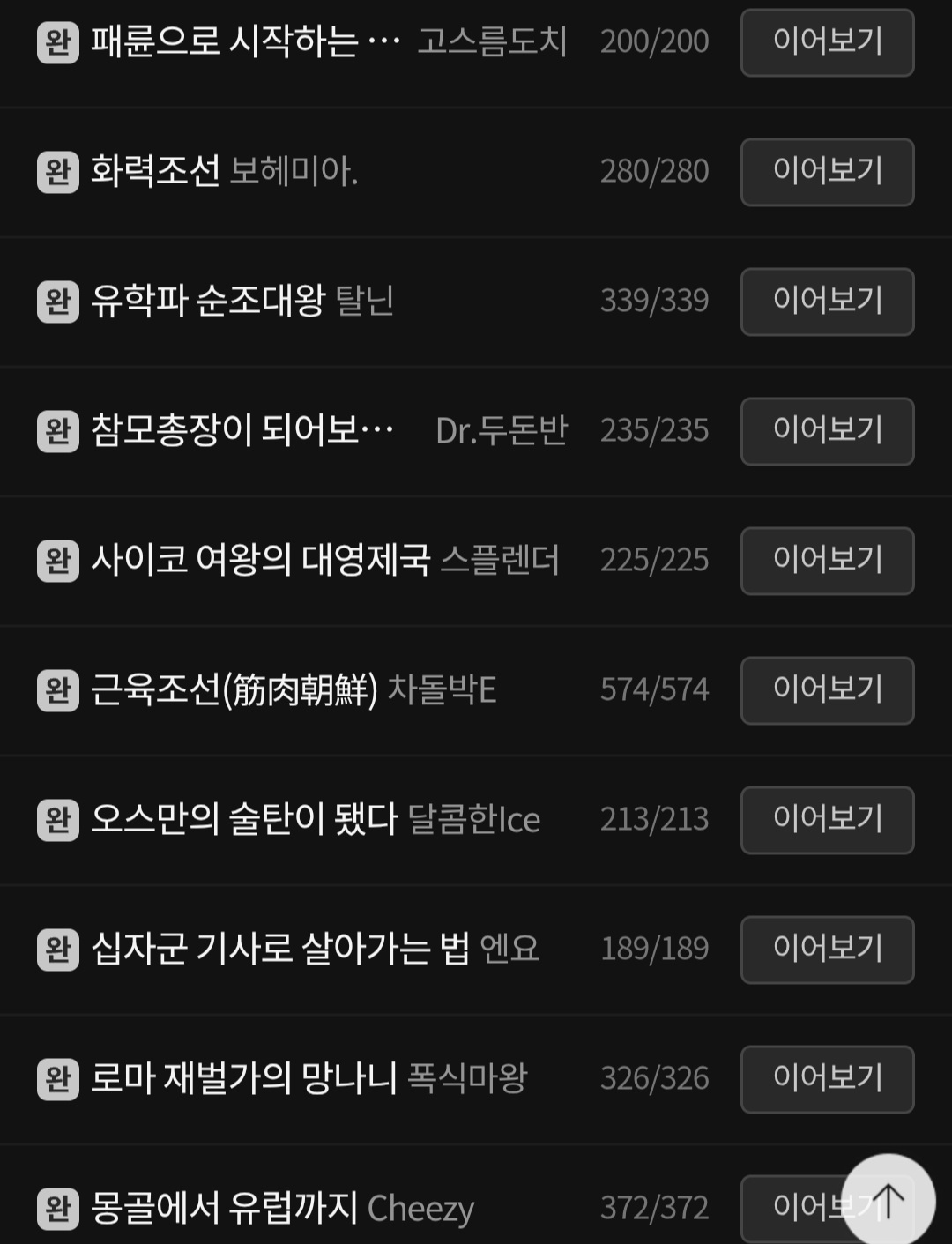
Task: Resume 로마 재벌가의 망나니
Action: point(827,1079)
